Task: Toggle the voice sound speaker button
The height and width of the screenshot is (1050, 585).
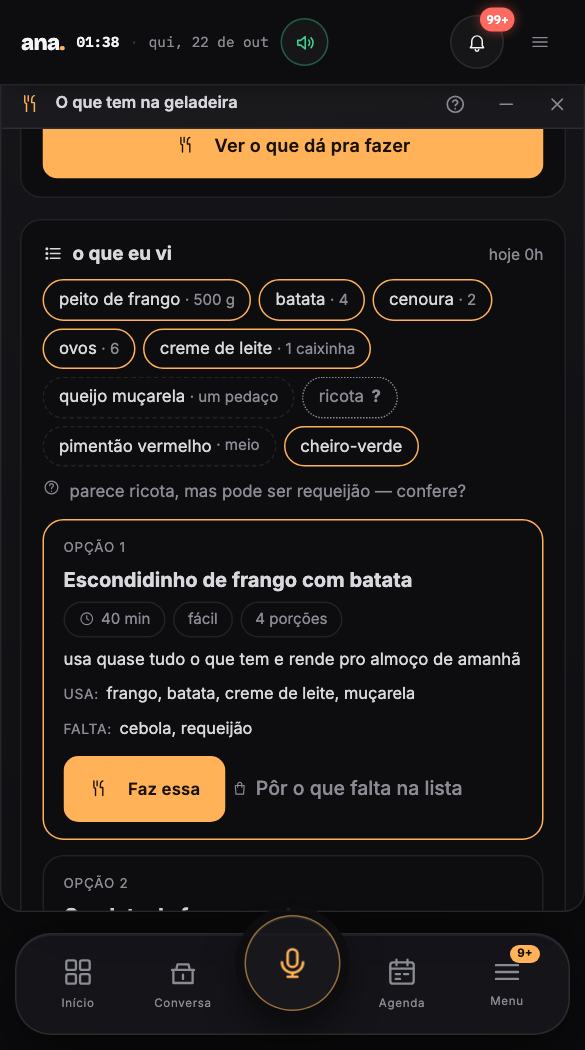Action: point(305,42)
